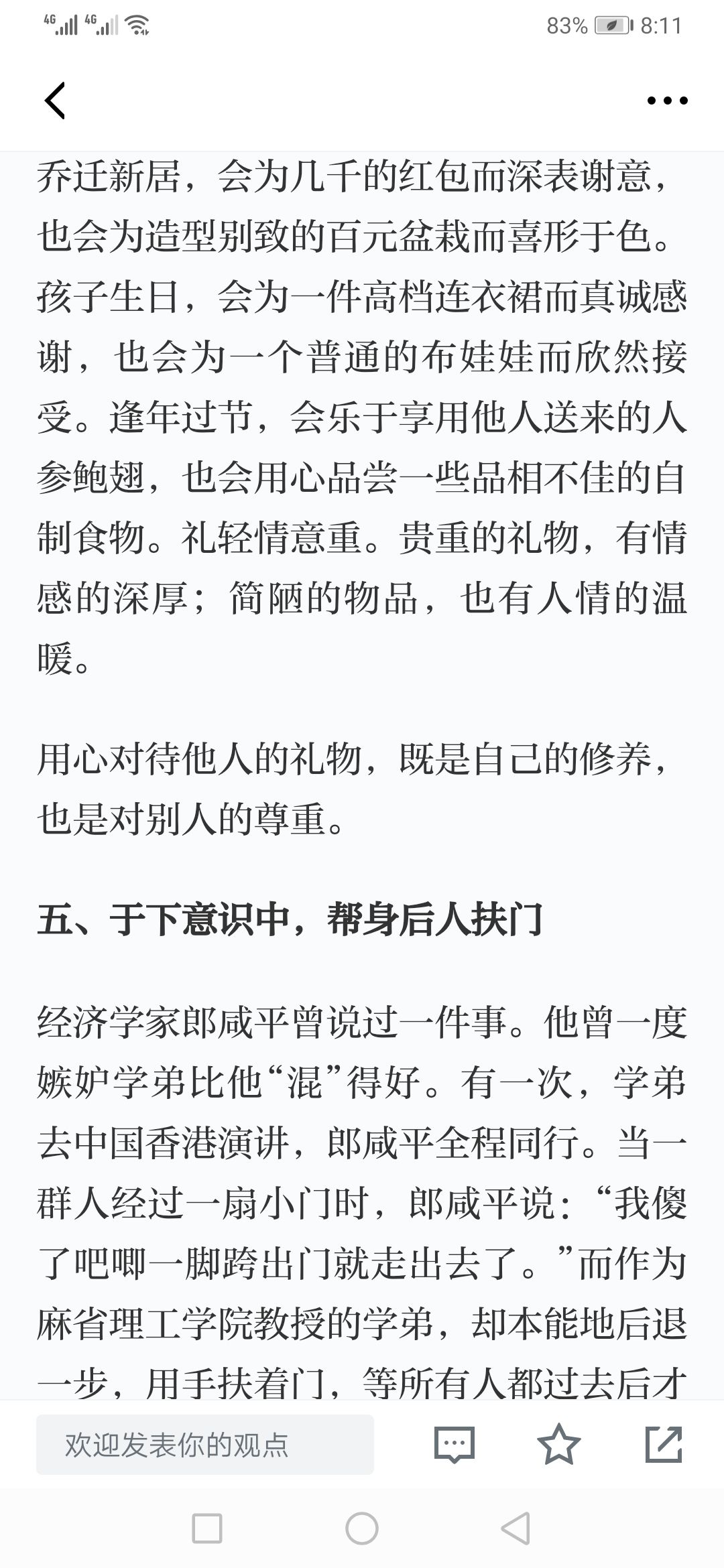Open recent apps from the navigation bar

(207, 1528)
